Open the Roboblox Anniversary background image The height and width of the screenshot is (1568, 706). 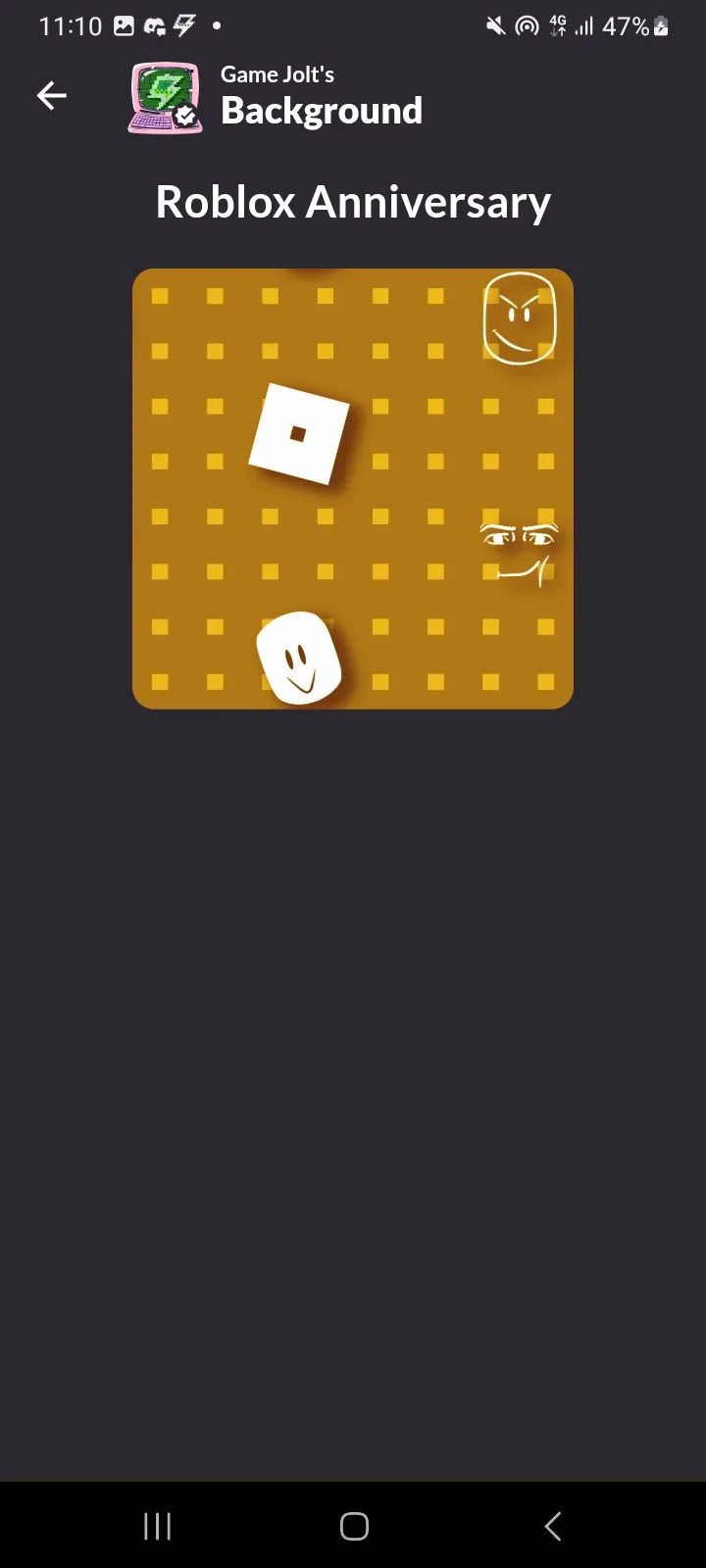pos(353,488)
